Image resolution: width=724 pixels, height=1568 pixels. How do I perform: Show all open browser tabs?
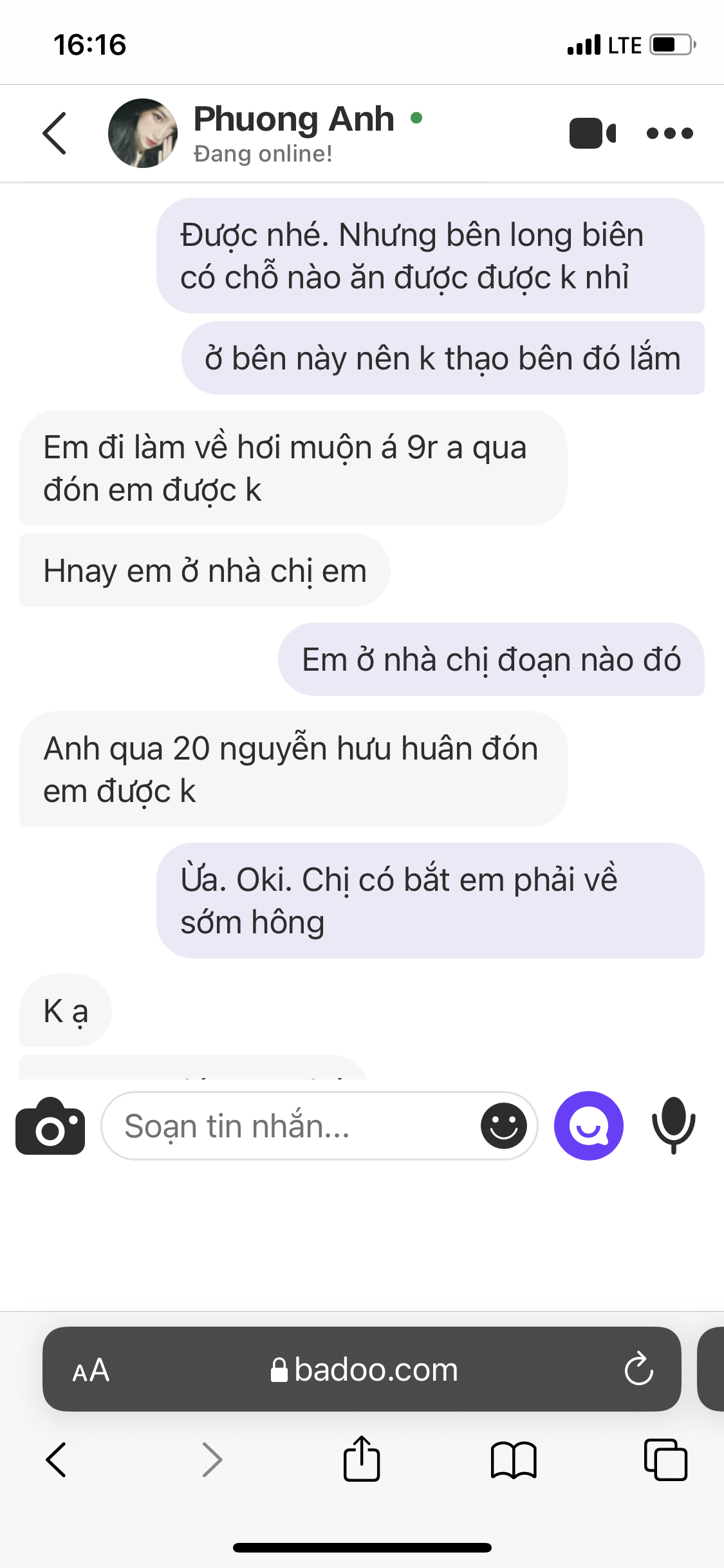pos(665,1459)
